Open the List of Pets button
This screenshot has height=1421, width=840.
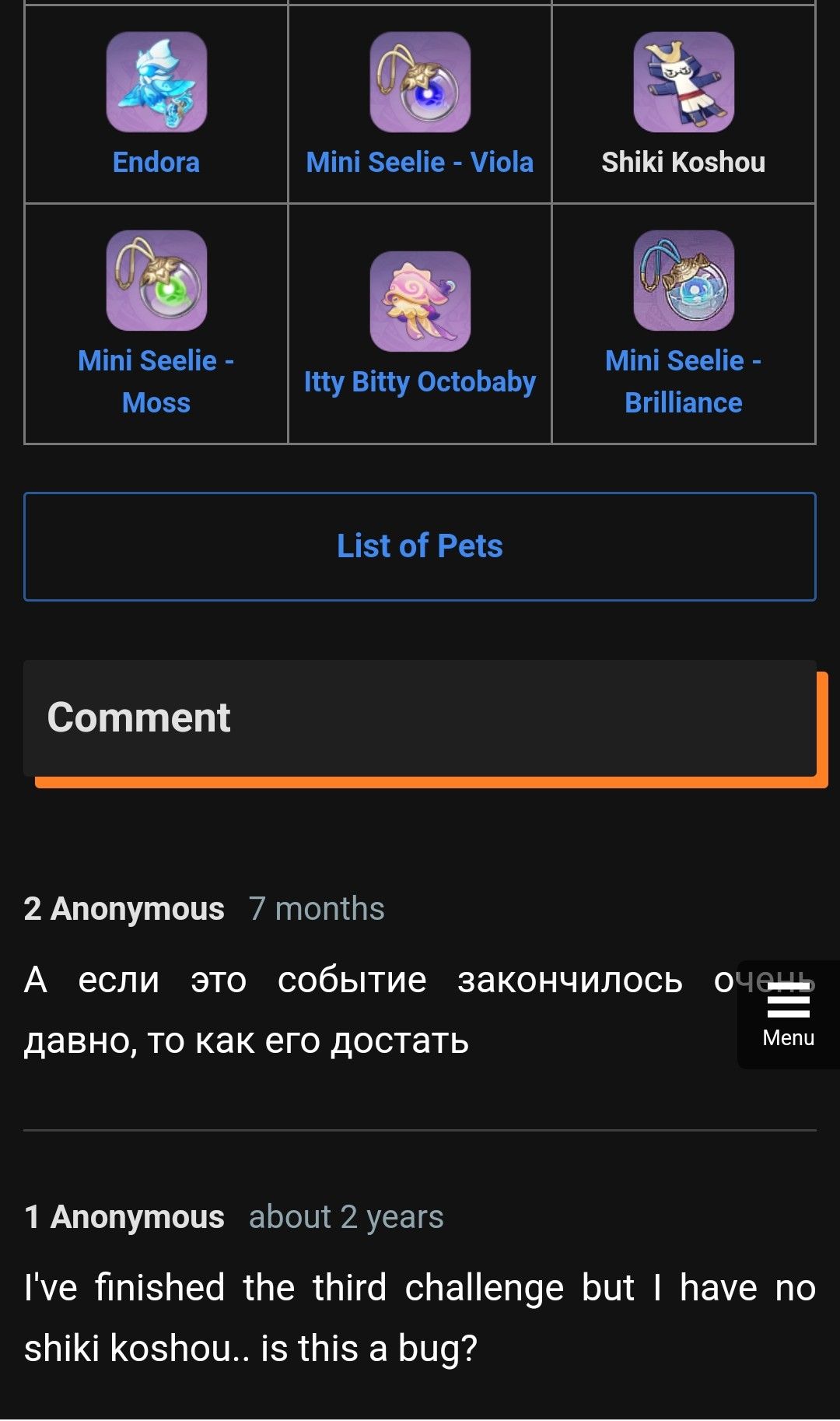(x=419, y=546)
